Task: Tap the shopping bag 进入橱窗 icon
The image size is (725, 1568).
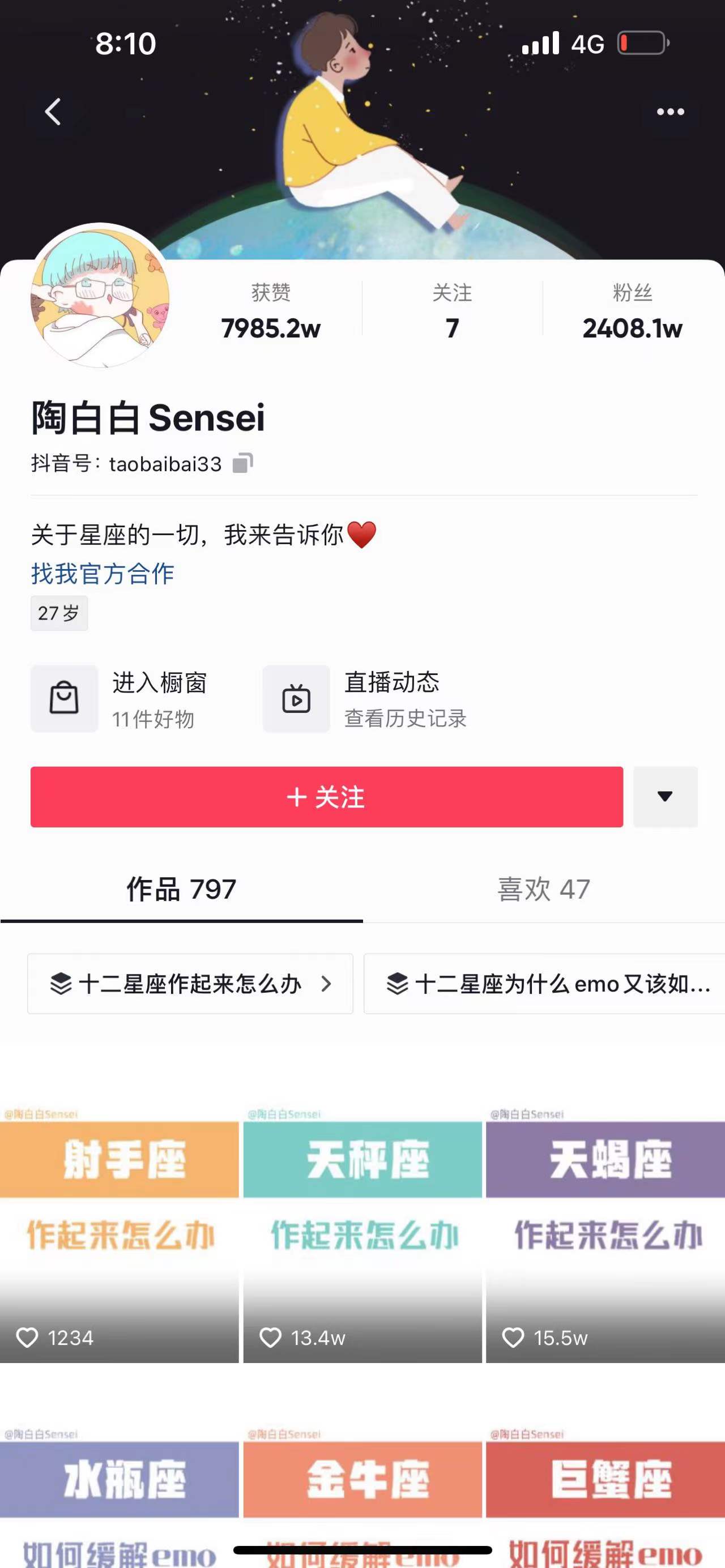Action: pos(64,698)
